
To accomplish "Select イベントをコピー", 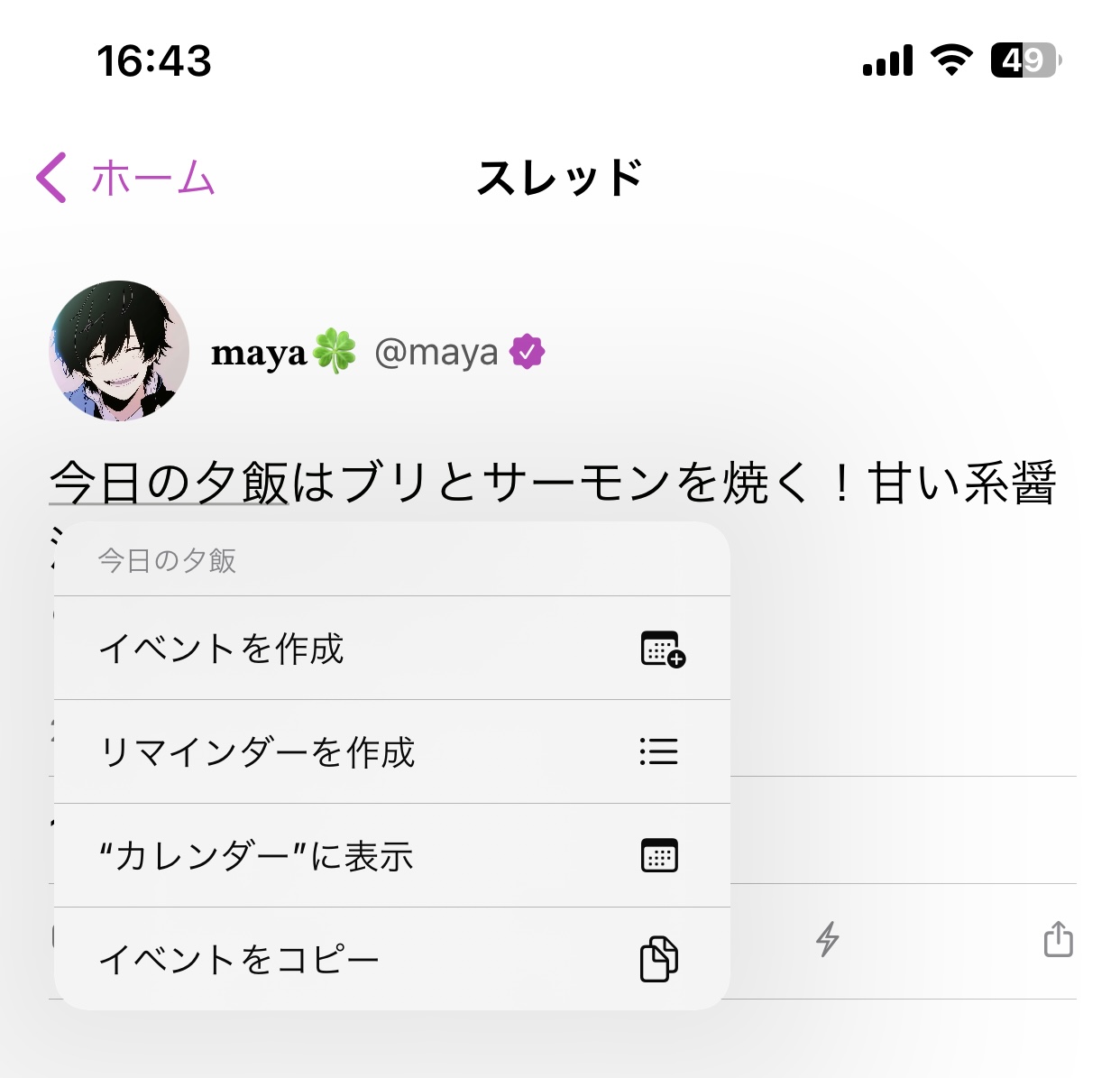I will tap(391, 959).
